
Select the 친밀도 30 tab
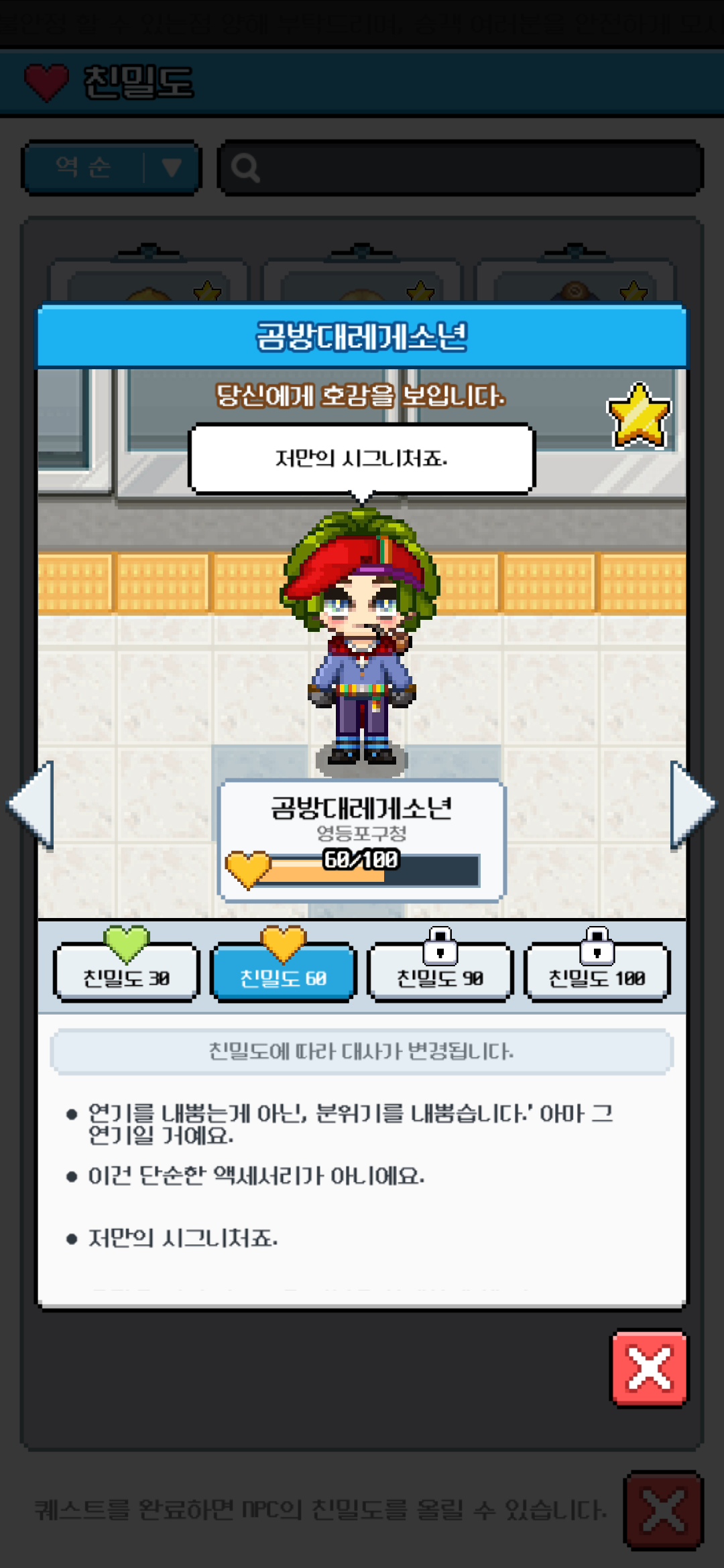[x=126, y=973]
